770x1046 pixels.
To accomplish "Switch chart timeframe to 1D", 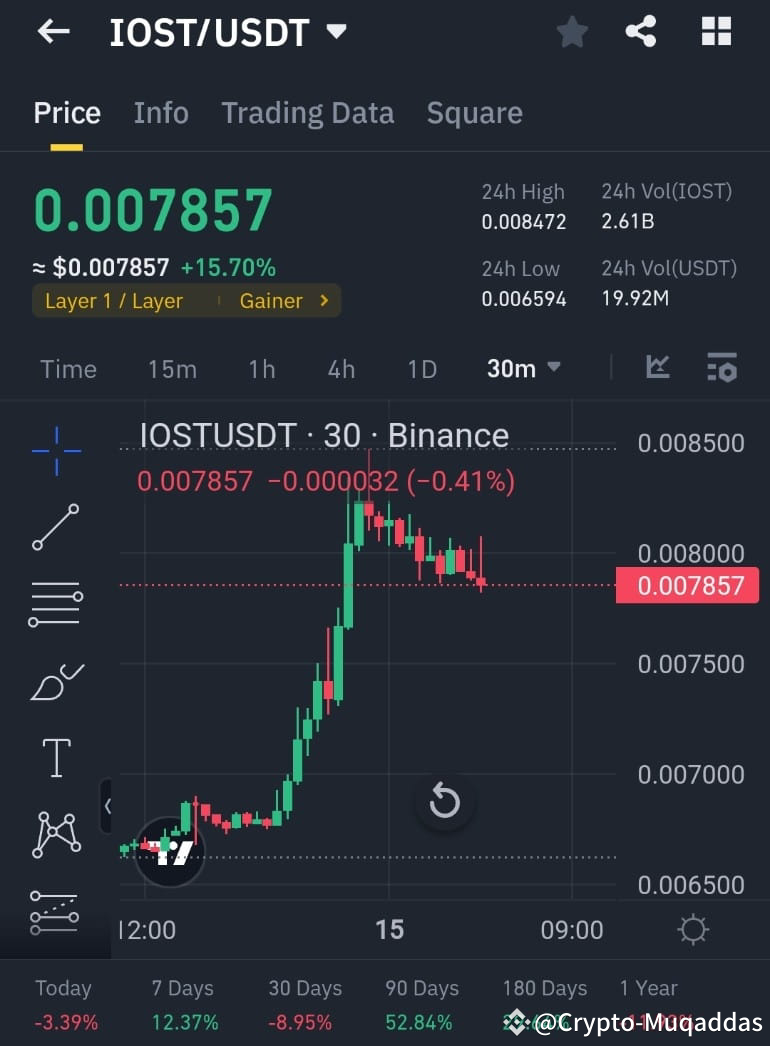I will coord(421,368).
